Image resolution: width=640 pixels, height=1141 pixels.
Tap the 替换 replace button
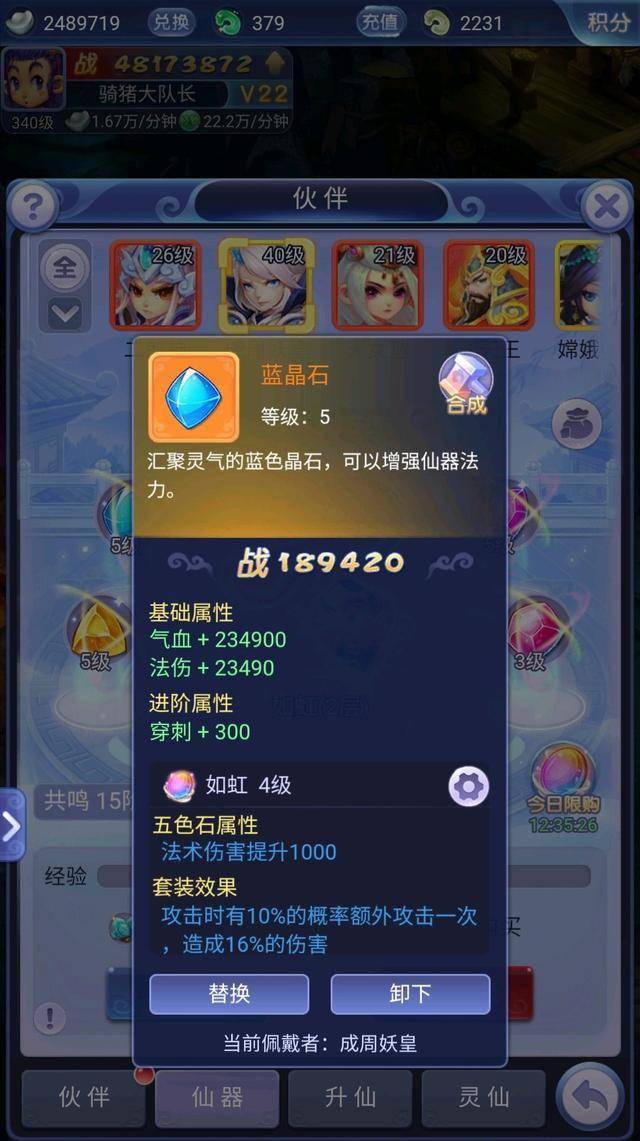[229, 993]
